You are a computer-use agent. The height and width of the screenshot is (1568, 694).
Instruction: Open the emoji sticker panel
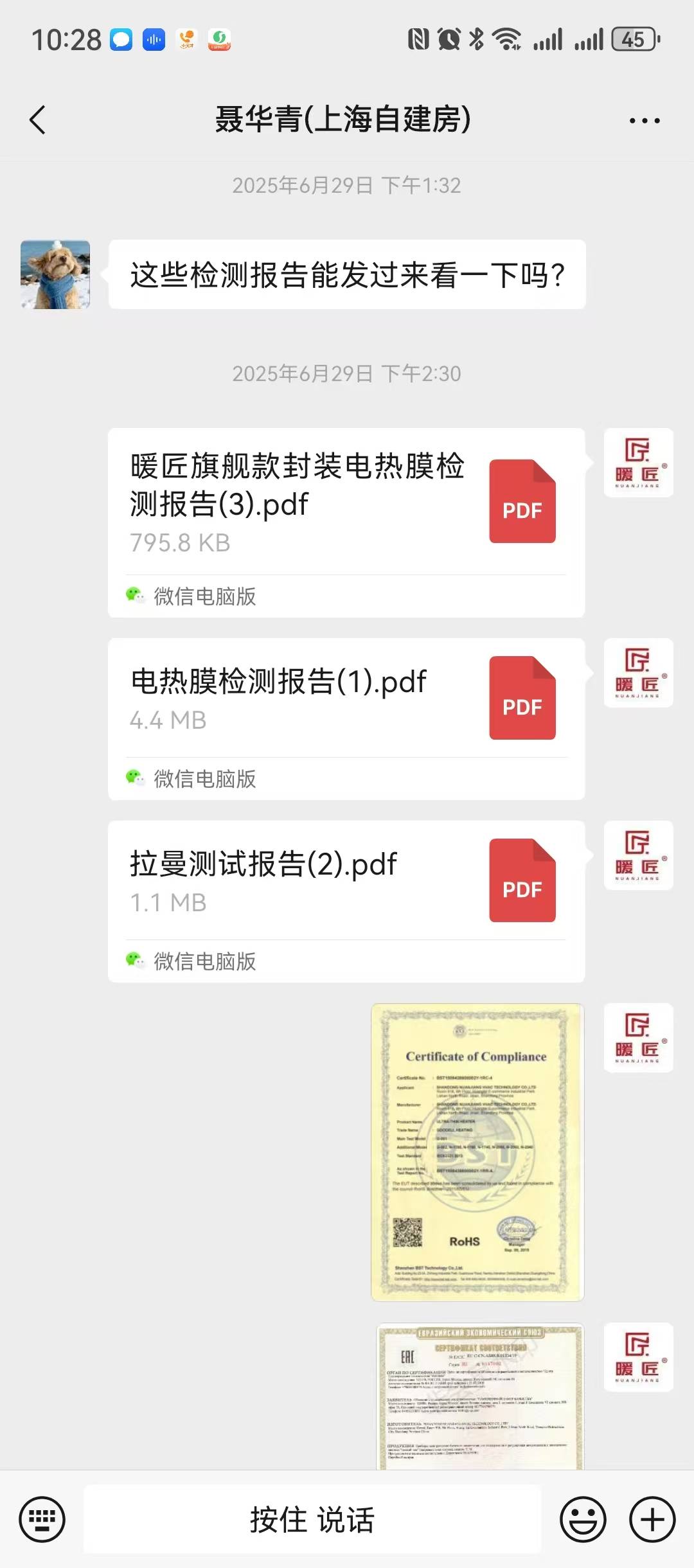(583, 1520)
